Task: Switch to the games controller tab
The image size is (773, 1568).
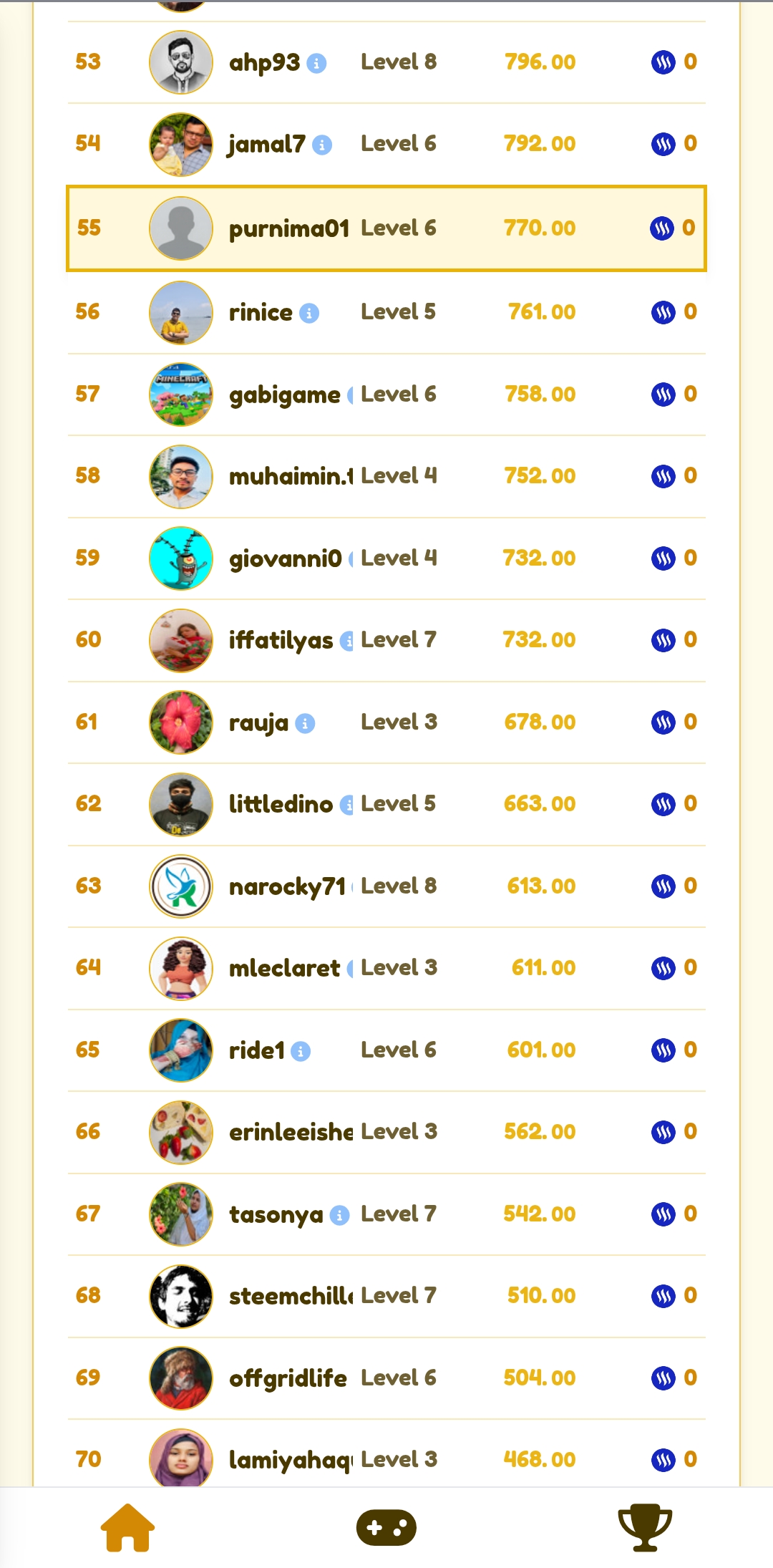Action: [386, 1527]
